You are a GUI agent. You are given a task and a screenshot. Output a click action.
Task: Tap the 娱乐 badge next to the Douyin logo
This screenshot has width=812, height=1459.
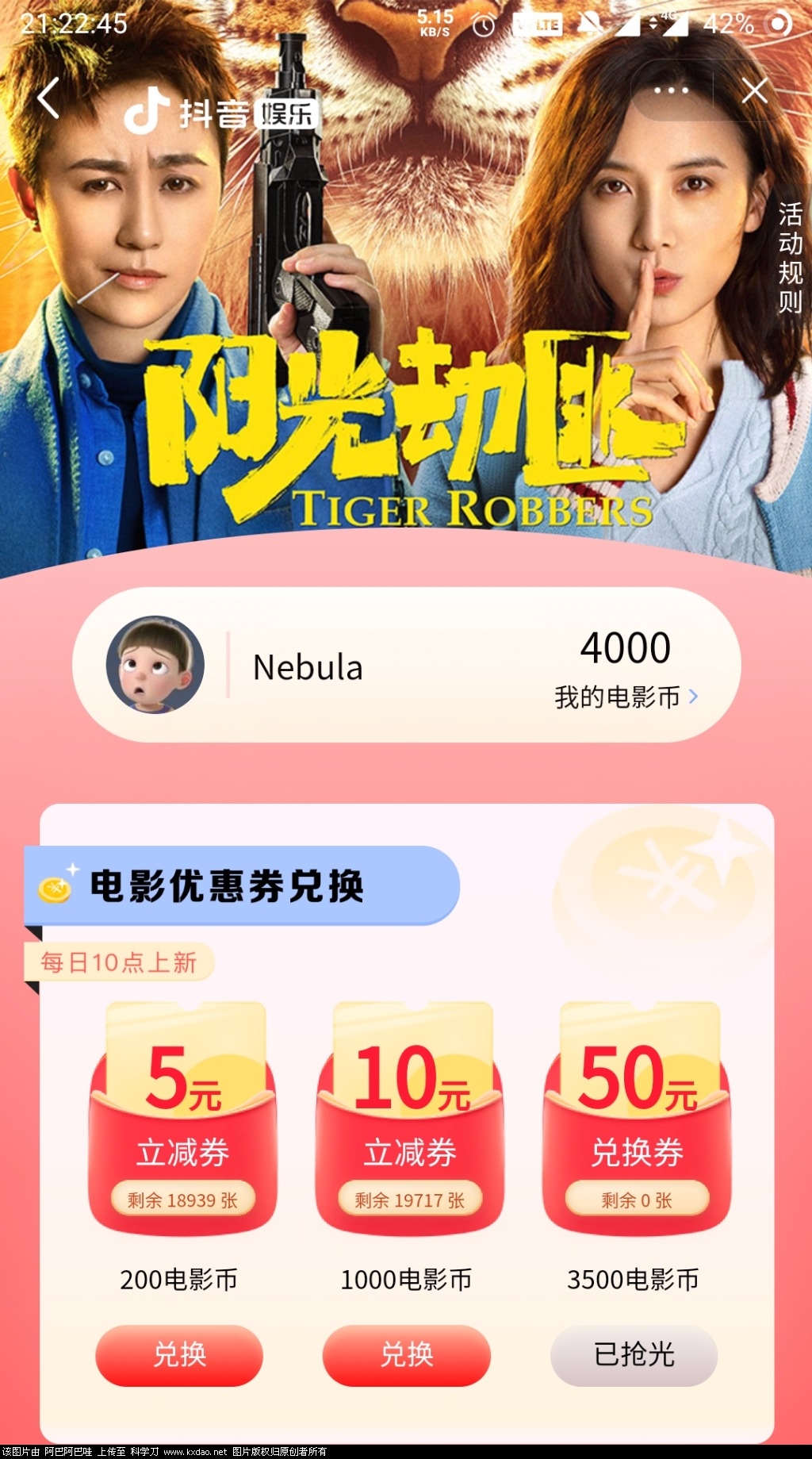285,113
